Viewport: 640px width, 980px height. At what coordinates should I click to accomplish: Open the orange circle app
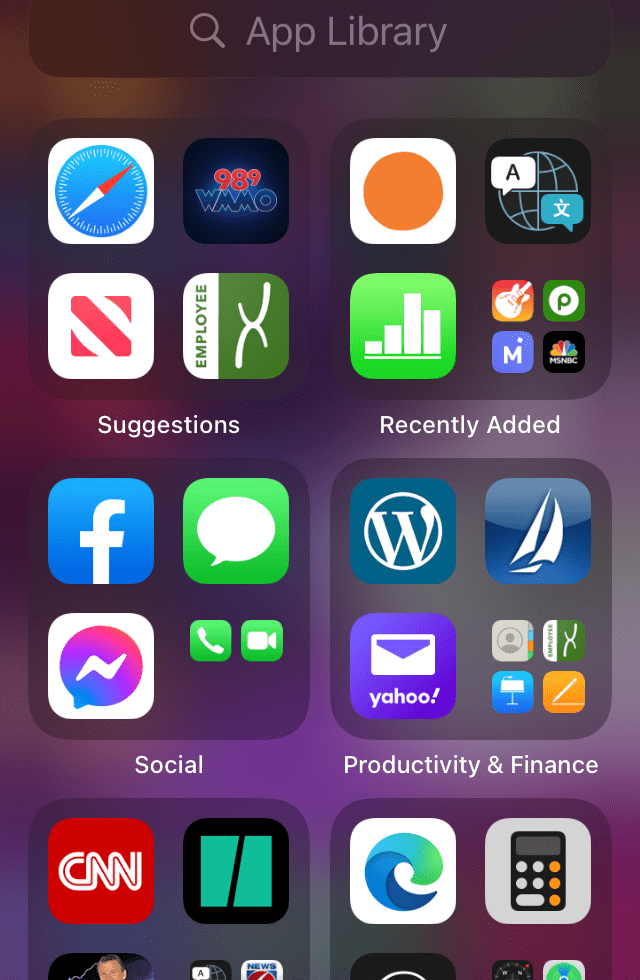[x=403, y=191]
